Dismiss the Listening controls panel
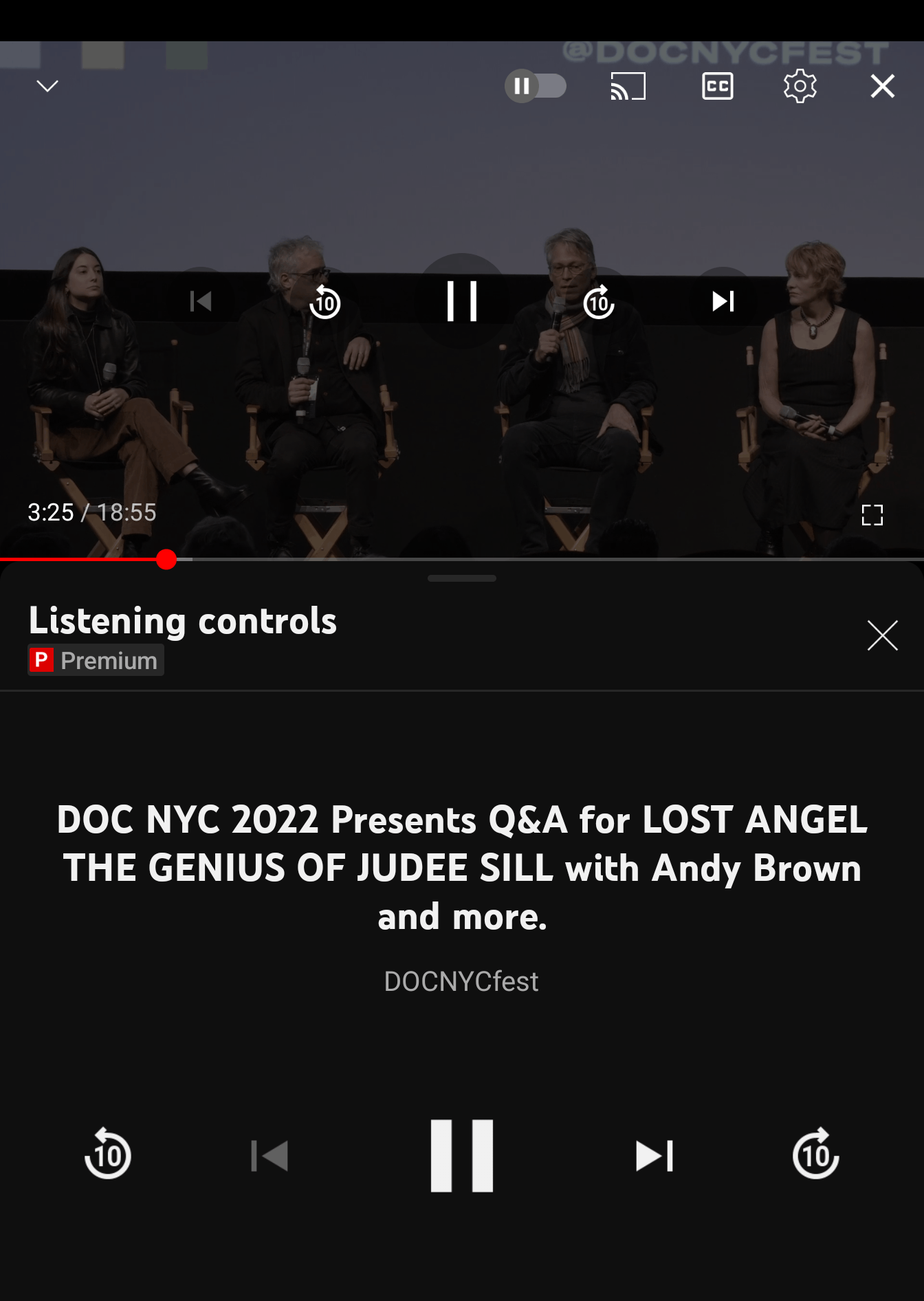 pyautogui.click(x=882, y=635)
